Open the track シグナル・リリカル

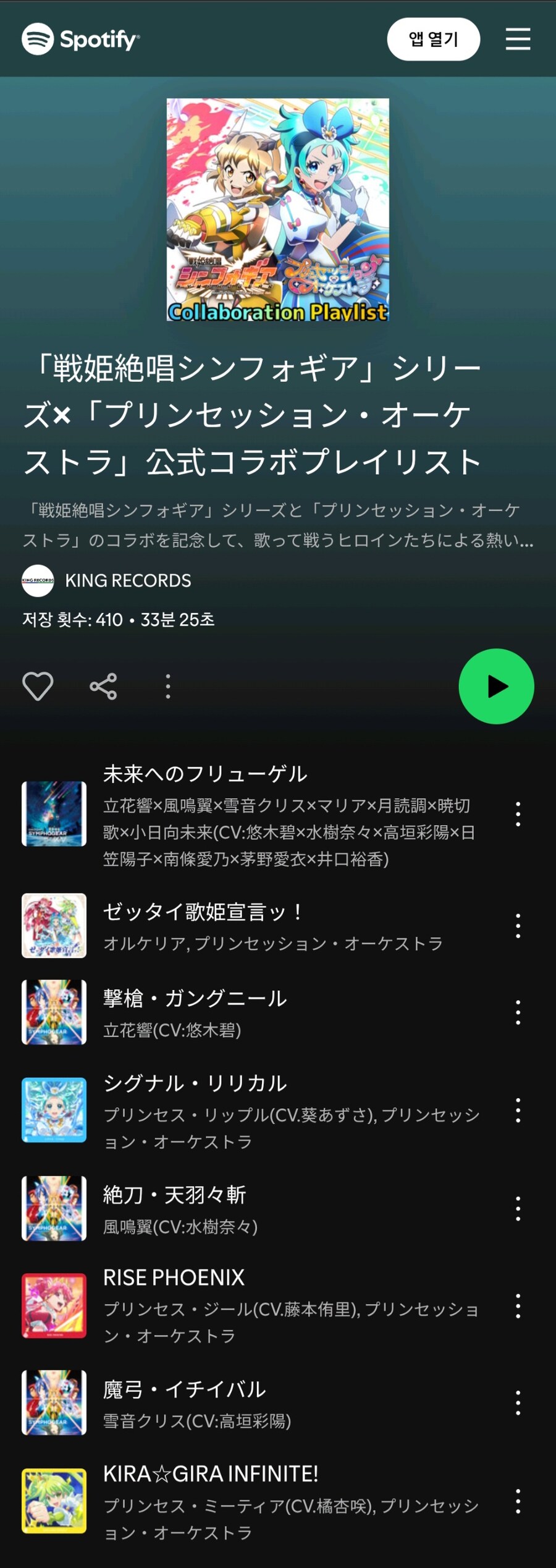point(195,1083)
